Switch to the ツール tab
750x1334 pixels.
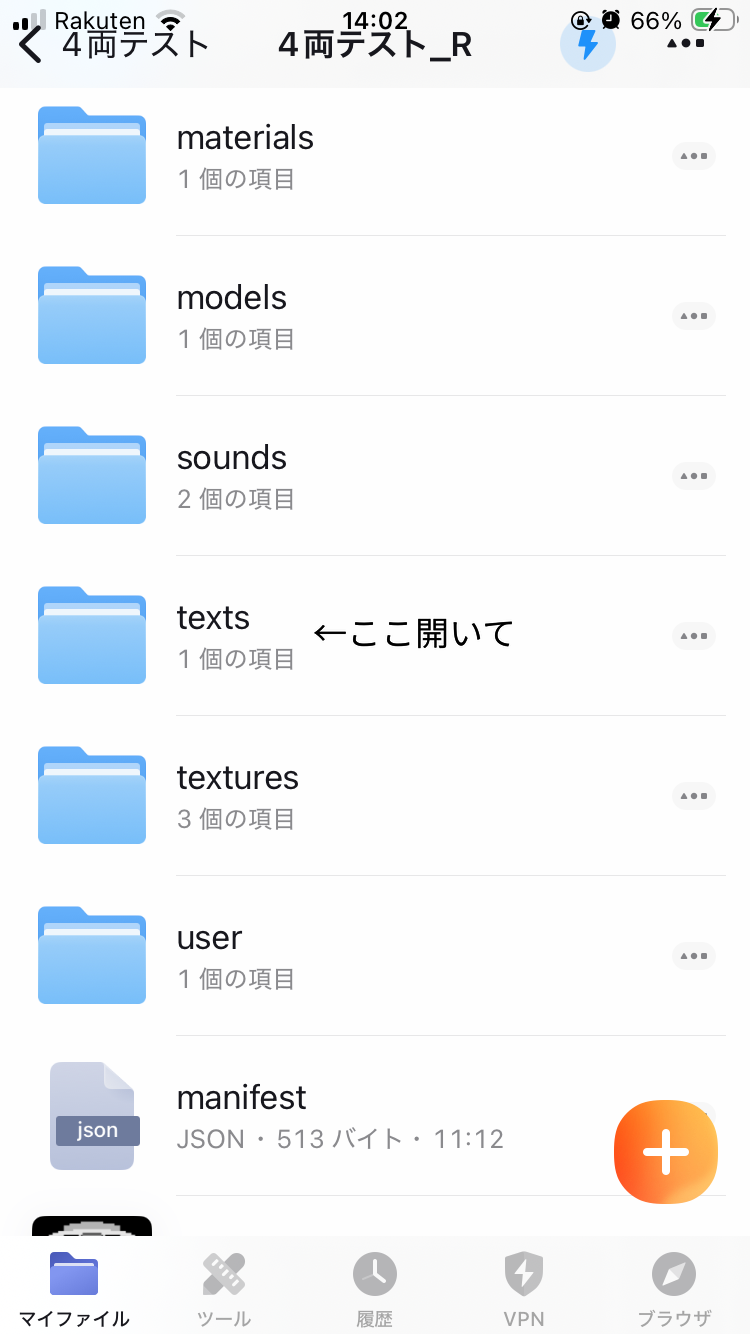coord(225,1288)
